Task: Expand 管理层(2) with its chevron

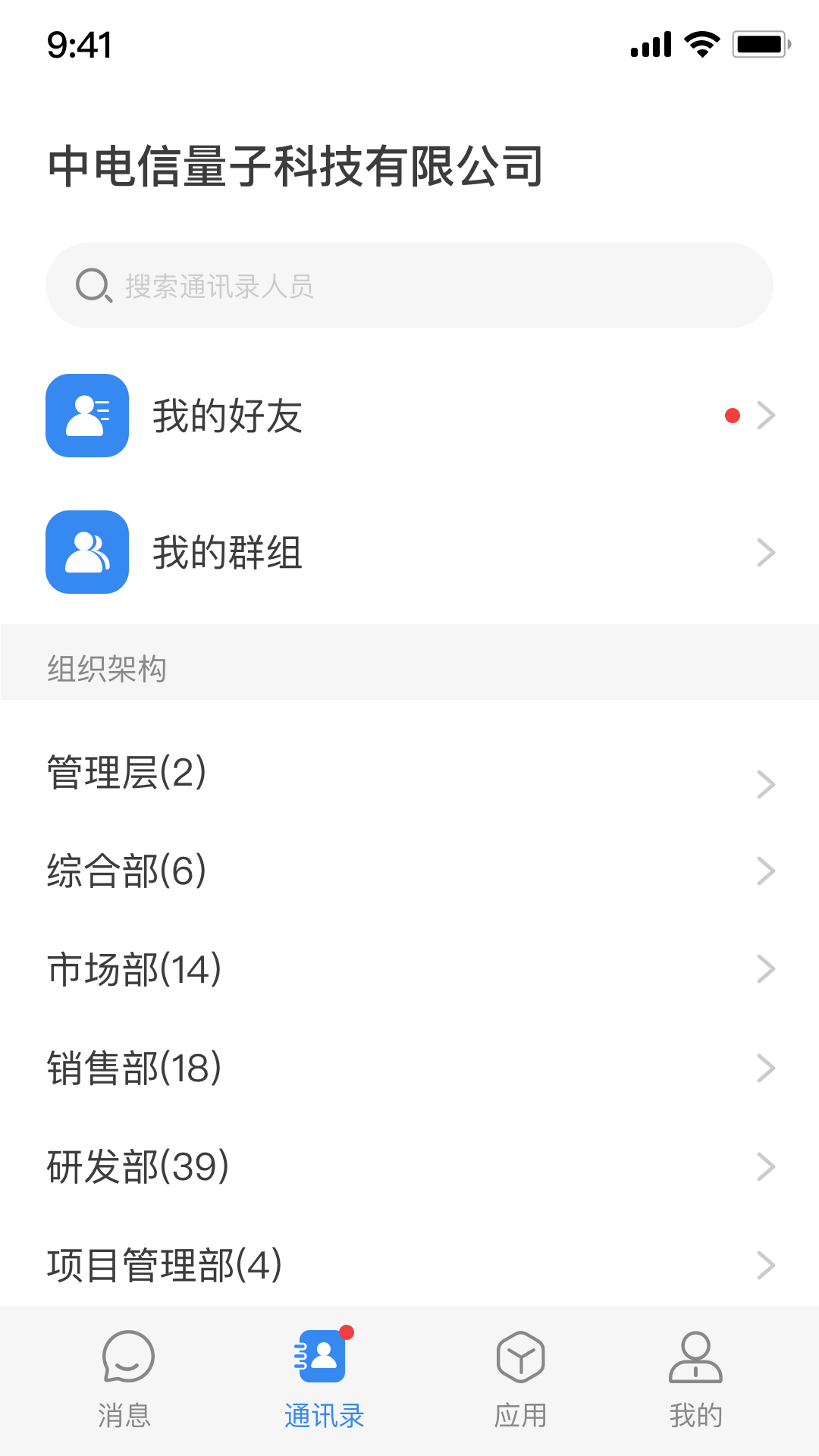Action: pyautogui.click(x=765, y=784)
